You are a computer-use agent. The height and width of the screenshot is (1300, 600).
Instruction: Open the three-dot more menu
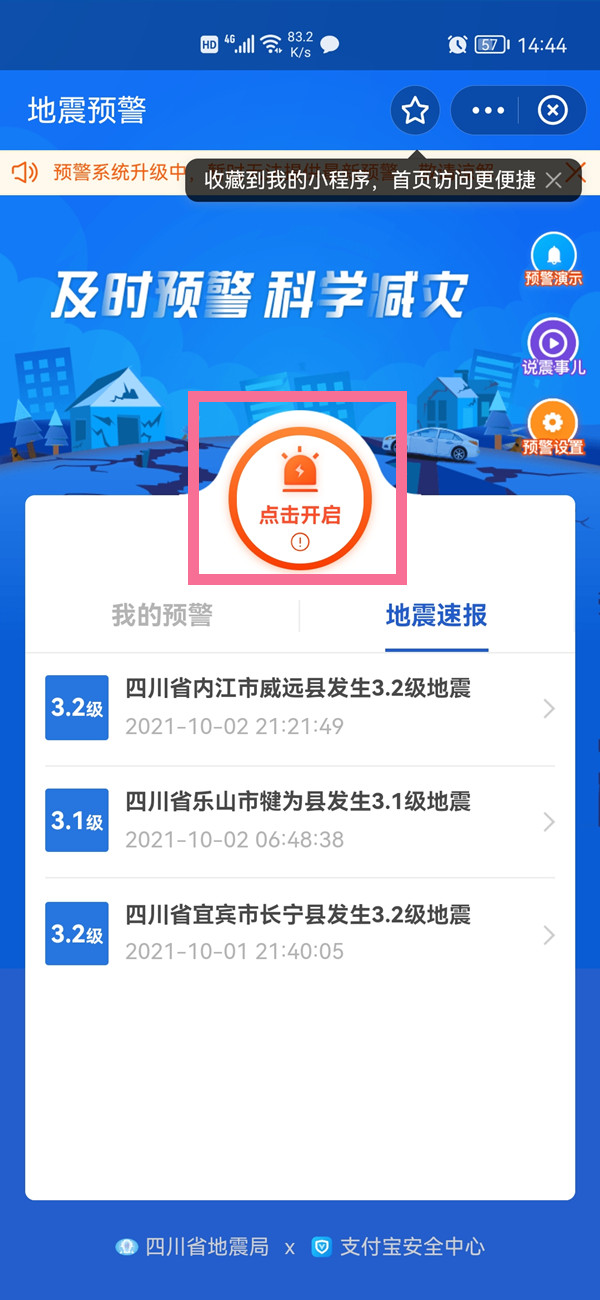tap(488, 111)
